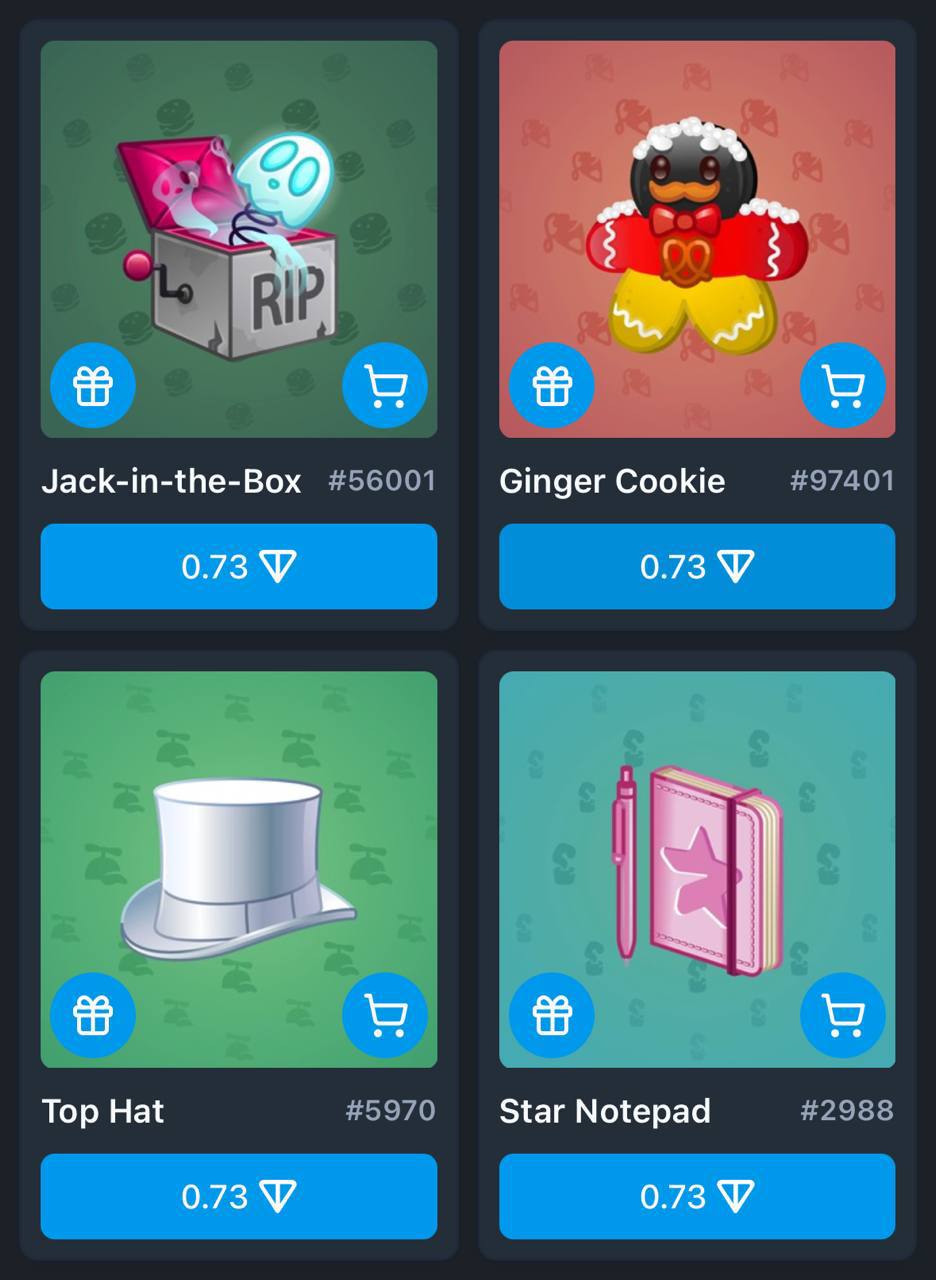The image size is (936, 1280).
Task: Buy Jack-in-the-Box for 0.73 TON
Action: point(239,567)
